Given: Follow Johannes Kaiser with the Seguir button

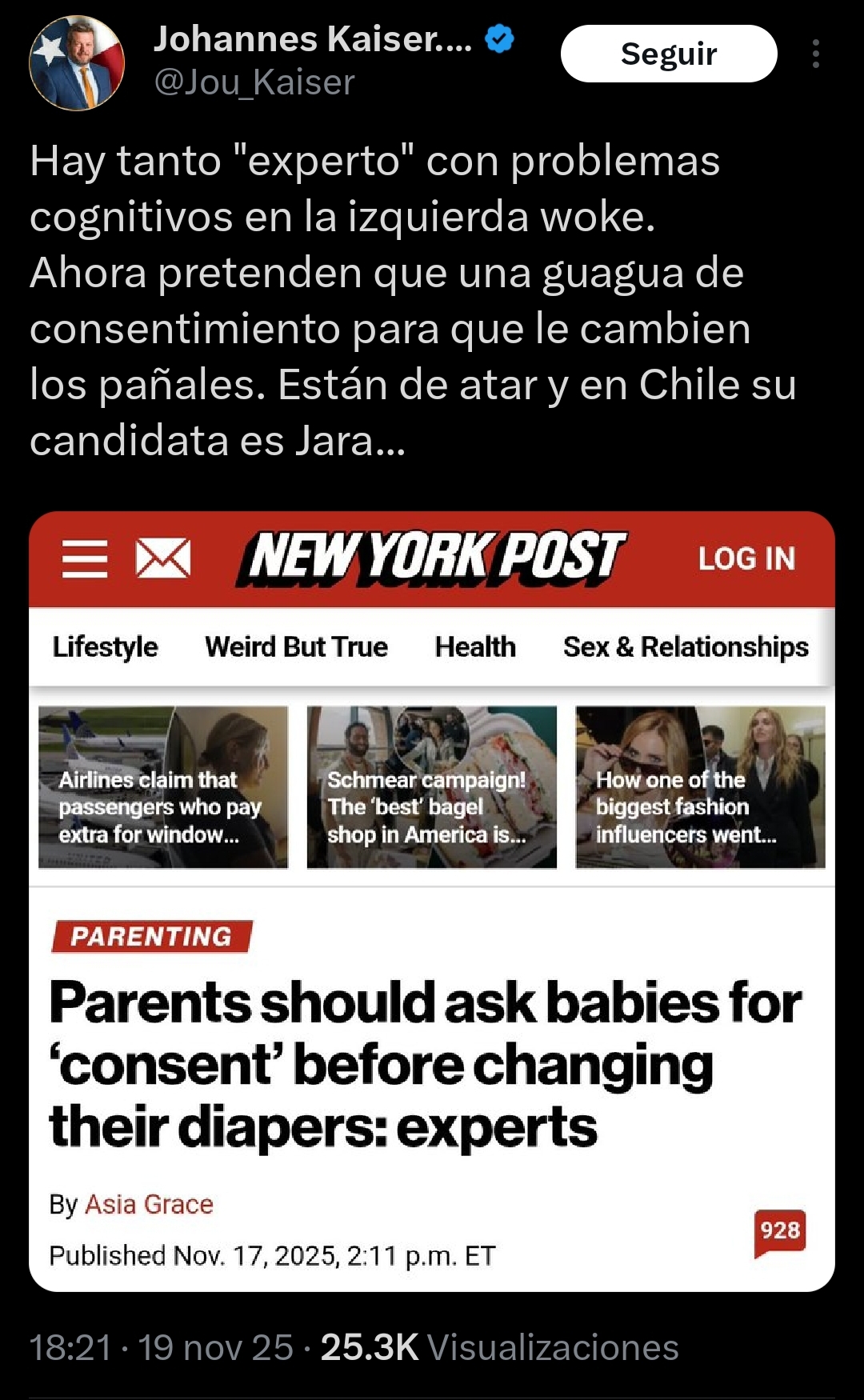Looking at the screenshot, I should tap(669, 54).
